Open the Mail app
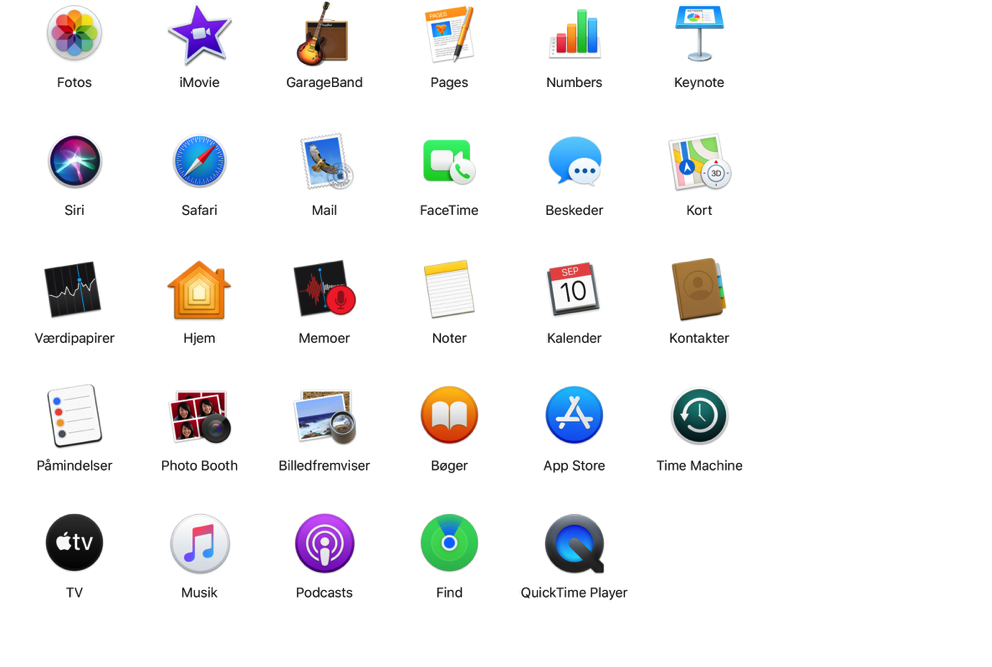992x667 pixels. (x=324, y=161)
